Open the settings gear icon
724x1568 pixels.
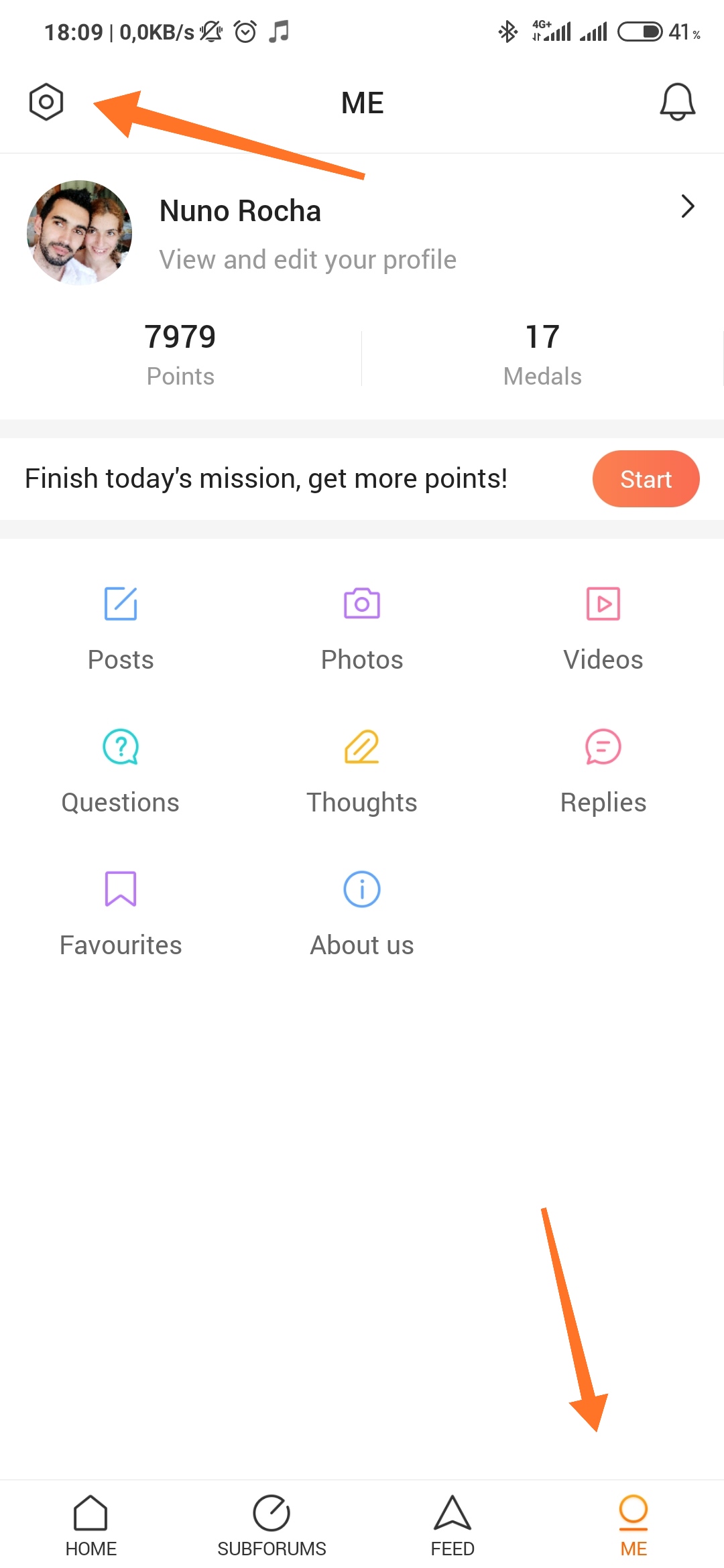[x=46, y=103]
